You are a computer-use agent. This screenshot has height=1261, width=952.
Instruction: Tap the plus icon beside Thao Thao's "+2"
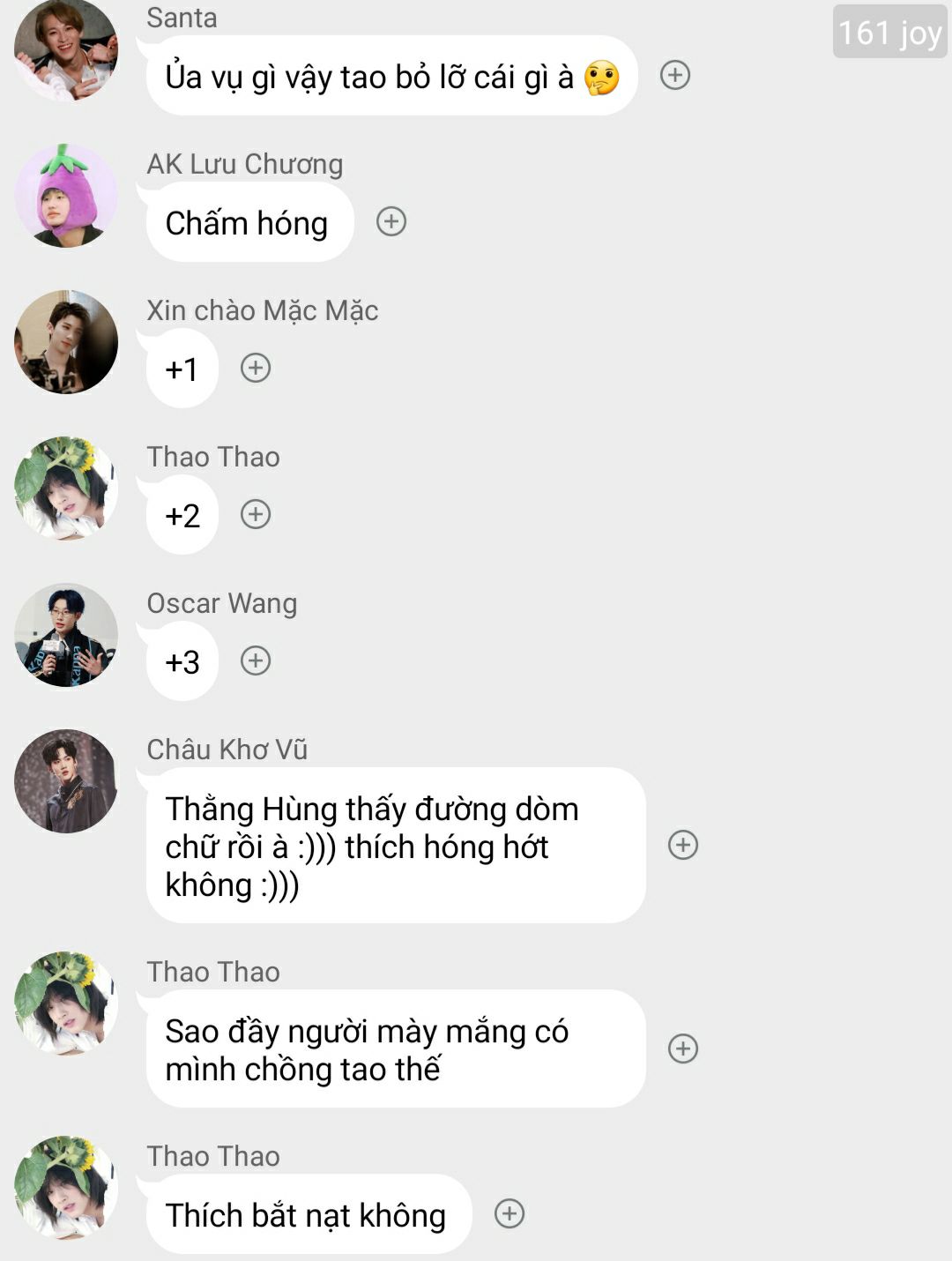(x=256, y=514)
